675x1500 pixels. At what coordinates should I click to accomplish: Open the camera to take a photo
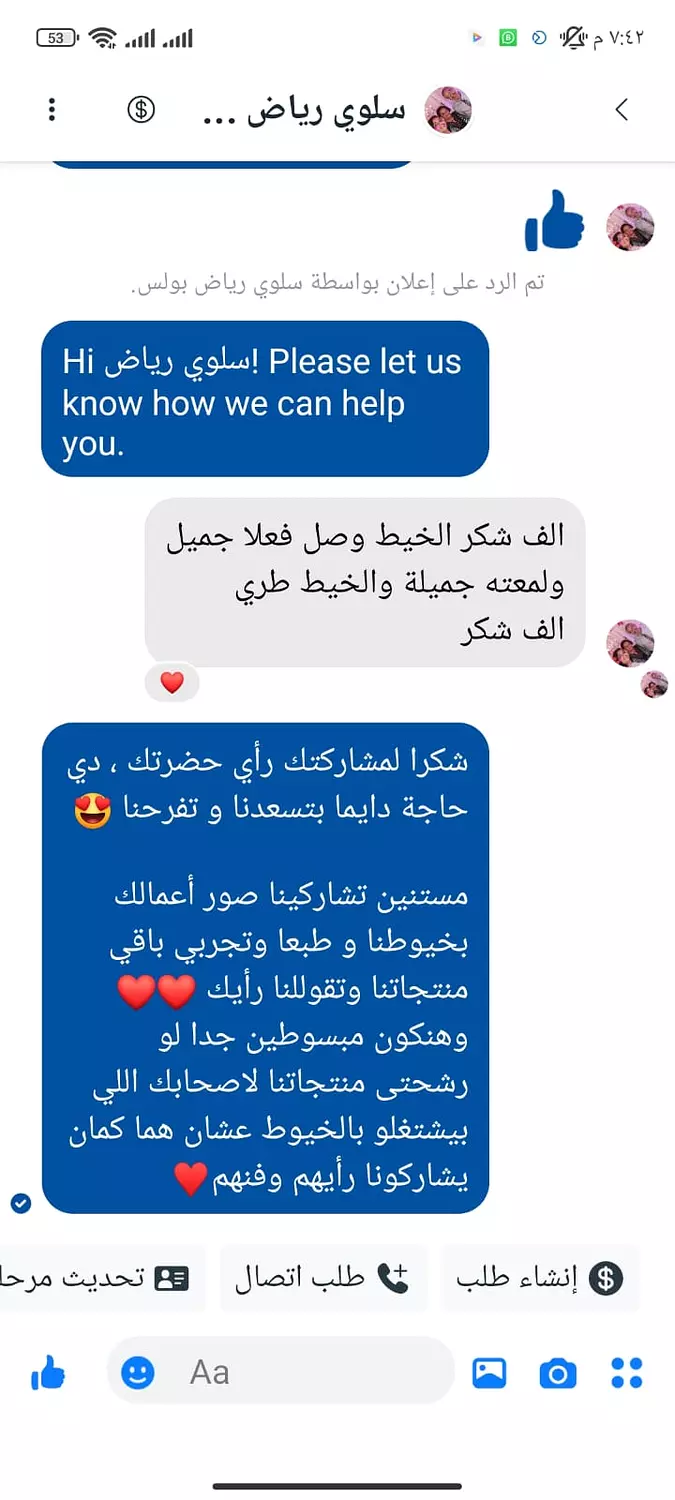557,1373
